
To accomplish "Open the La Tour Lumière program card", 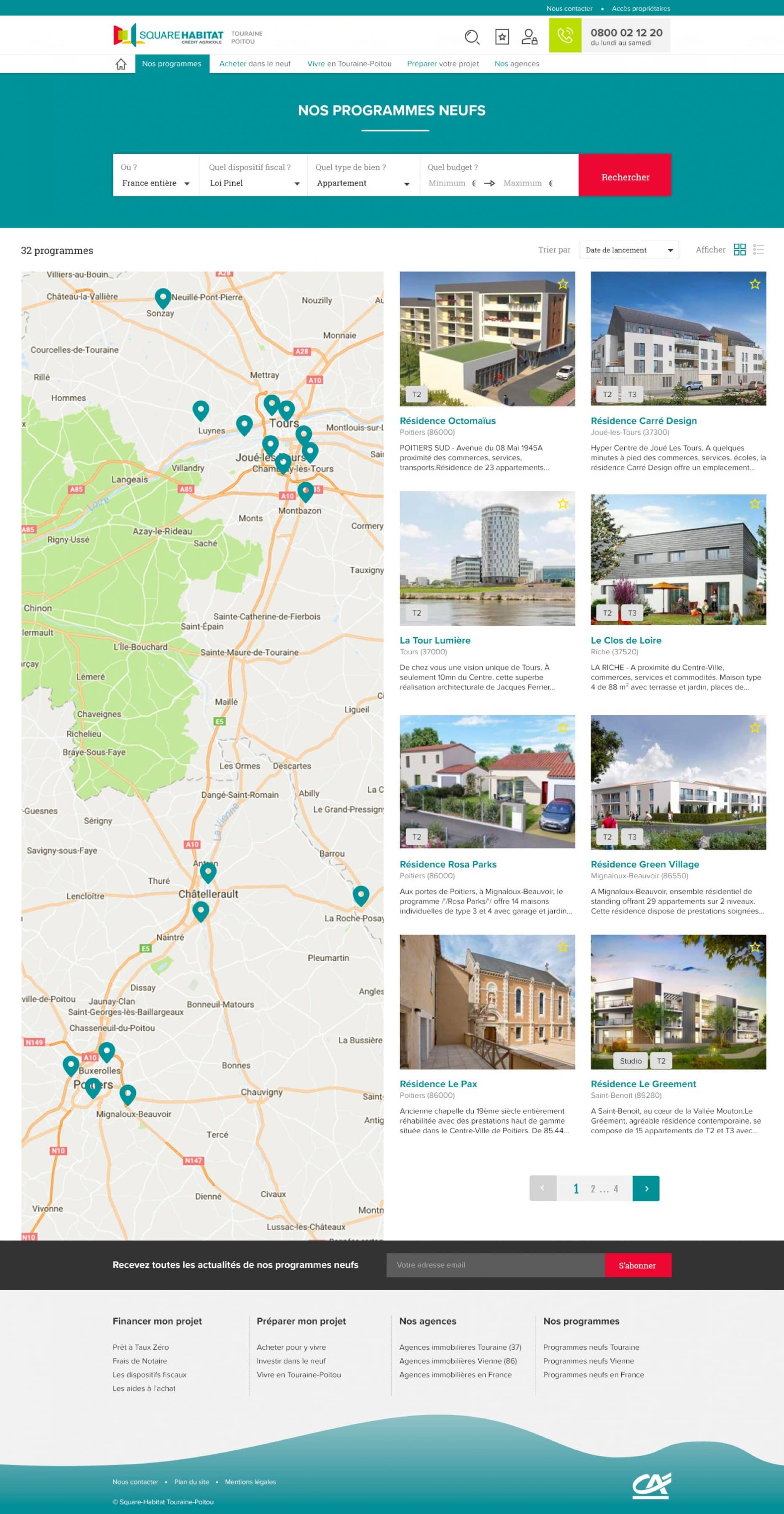I will (435, 640).
